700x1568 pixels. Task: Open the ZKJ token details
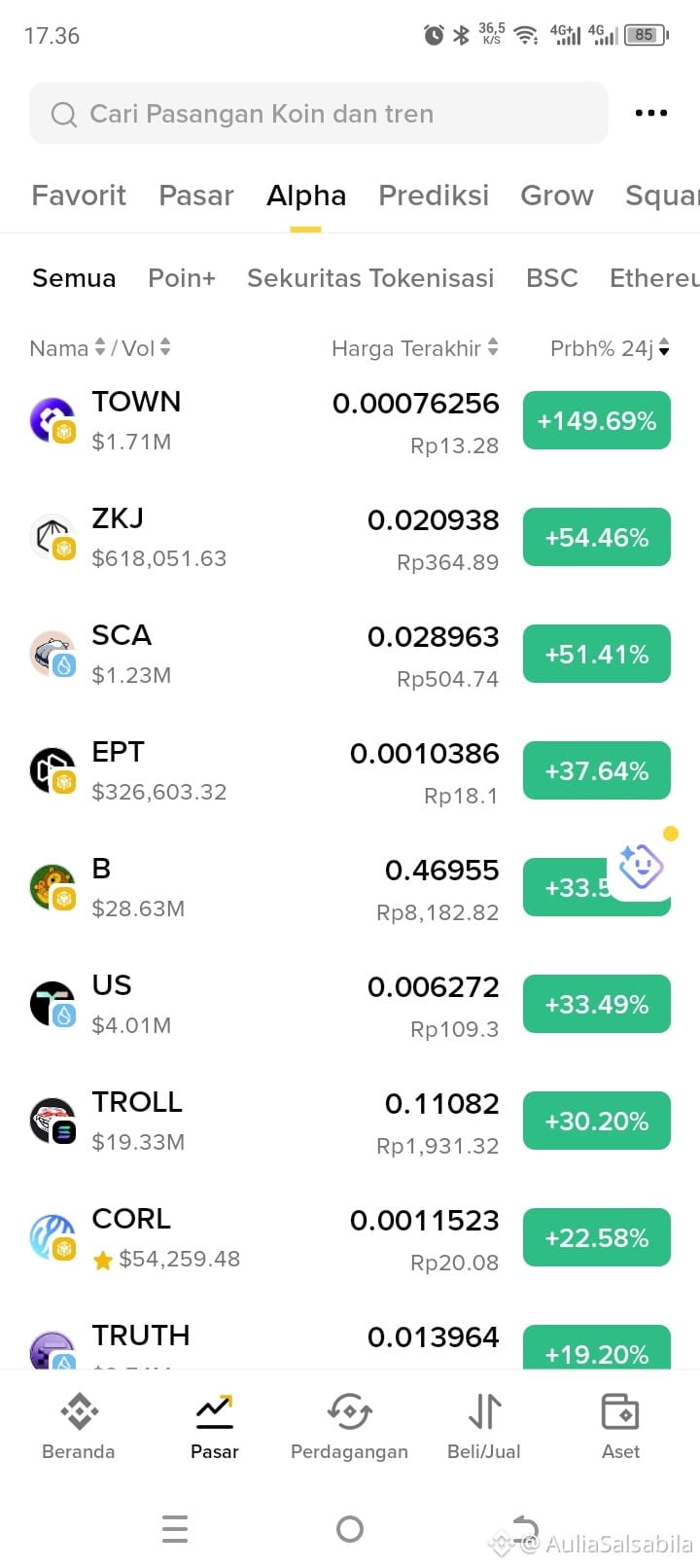[x=350, y=538]
